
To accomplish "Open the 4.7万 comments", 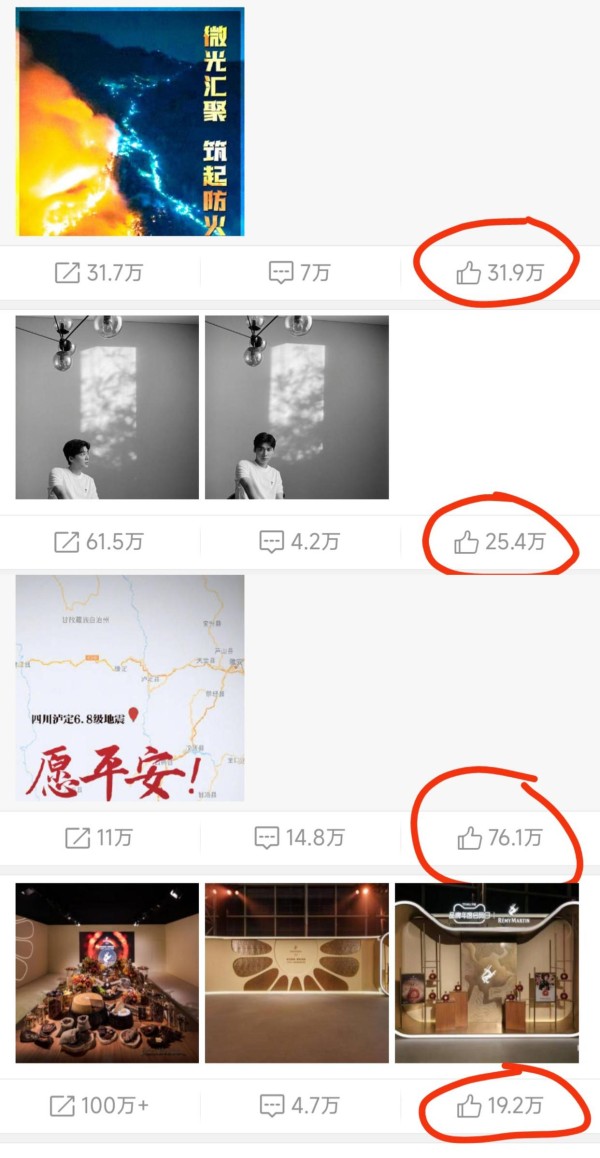I will [x=299, y=1106].
